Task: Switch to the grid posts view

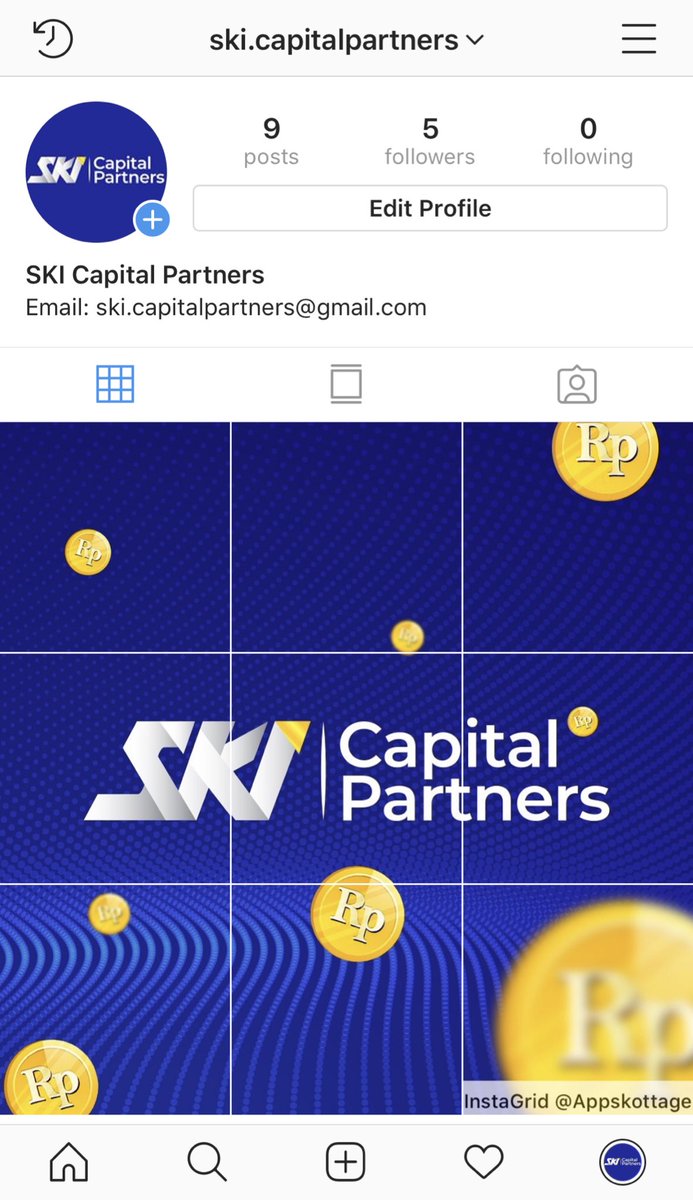Action: coord(115,384)
